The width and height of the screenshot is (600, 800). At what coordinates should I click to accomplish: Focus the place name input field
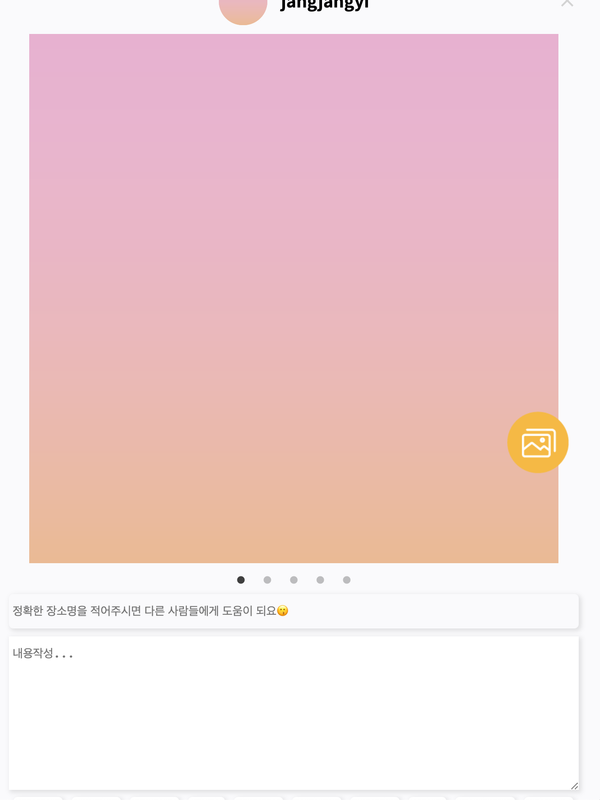click(294, 611)
